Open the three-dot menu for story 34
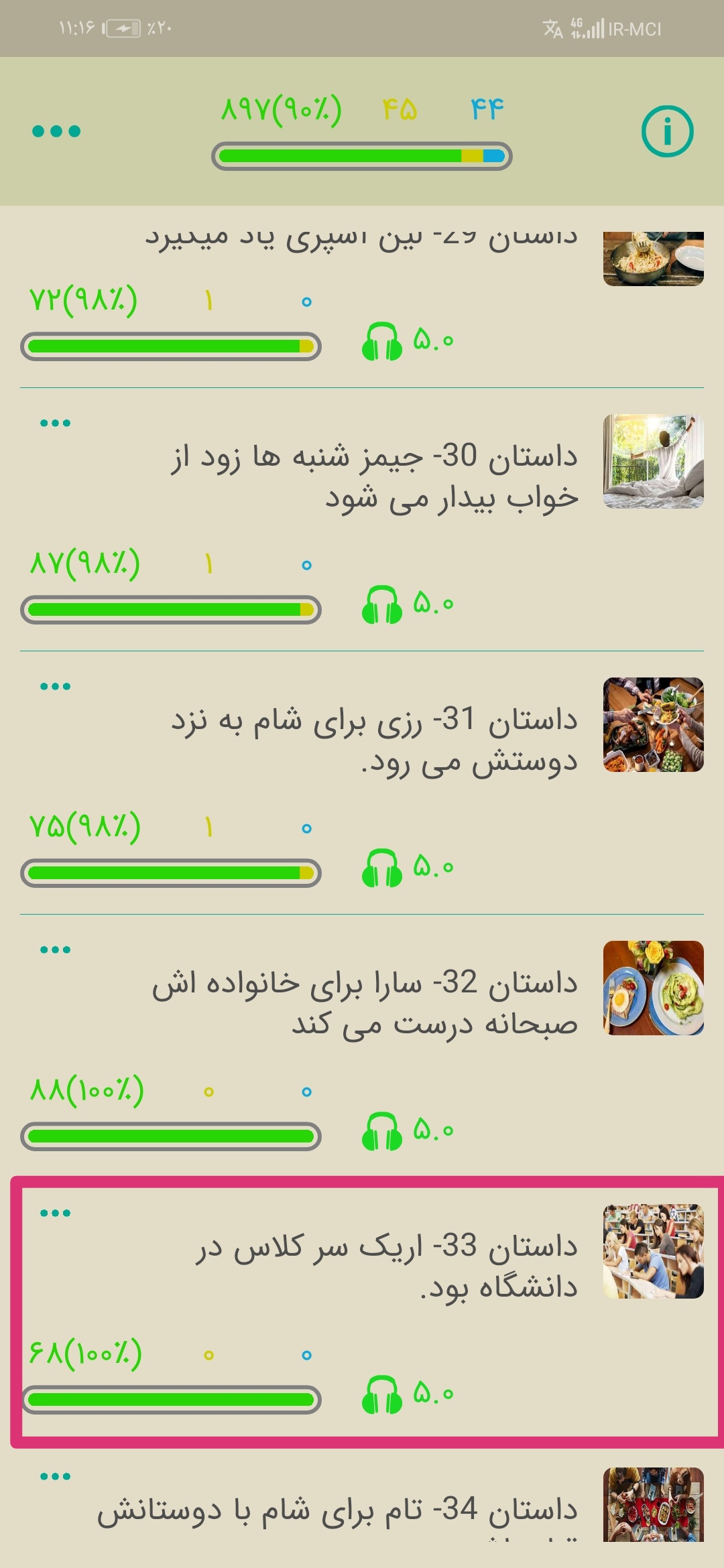The image size is (724, 1568). [x=55, y=1477]
